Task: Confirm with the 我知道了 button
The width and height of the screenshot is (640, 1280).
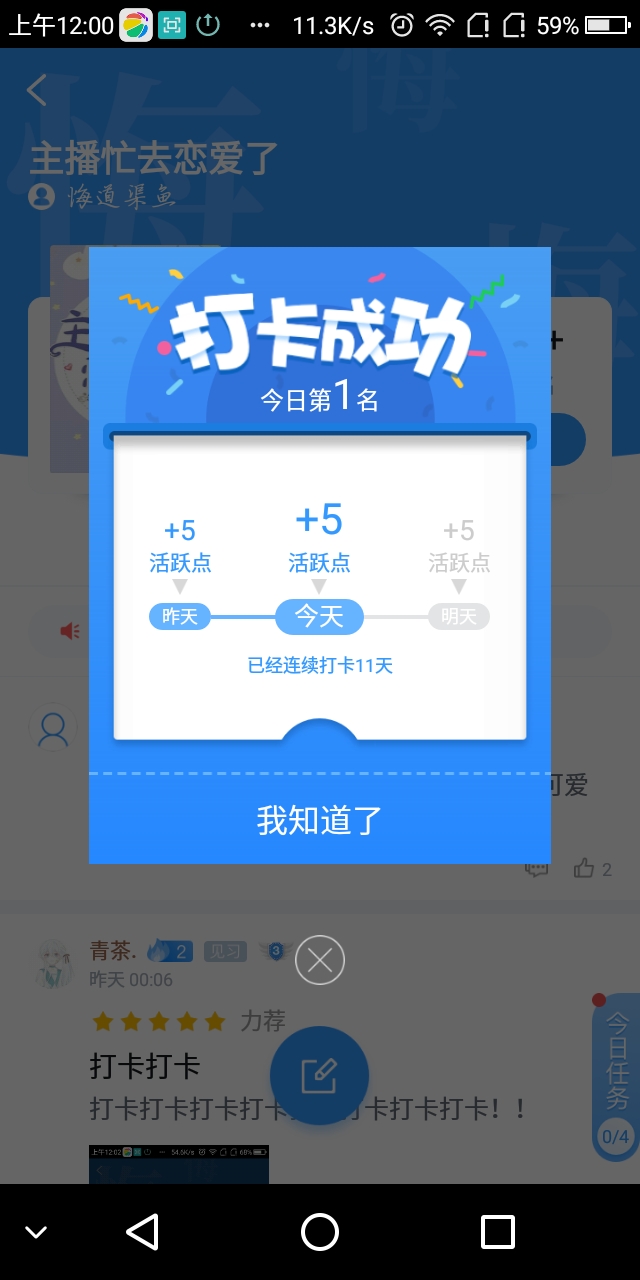Action: coord(320,820)
